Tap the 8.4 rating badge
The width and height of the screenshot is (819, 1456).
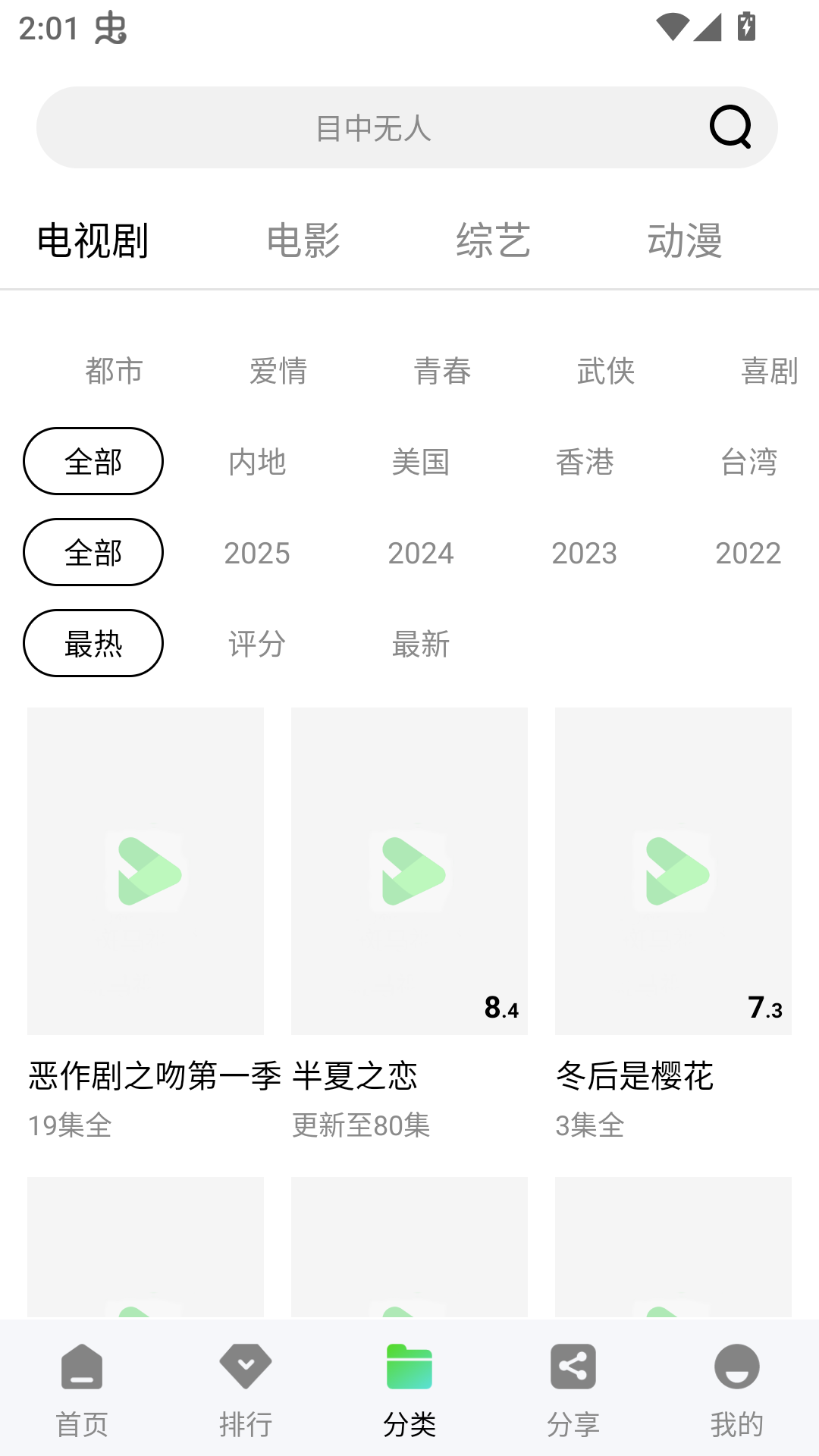tap(501, 1009)
